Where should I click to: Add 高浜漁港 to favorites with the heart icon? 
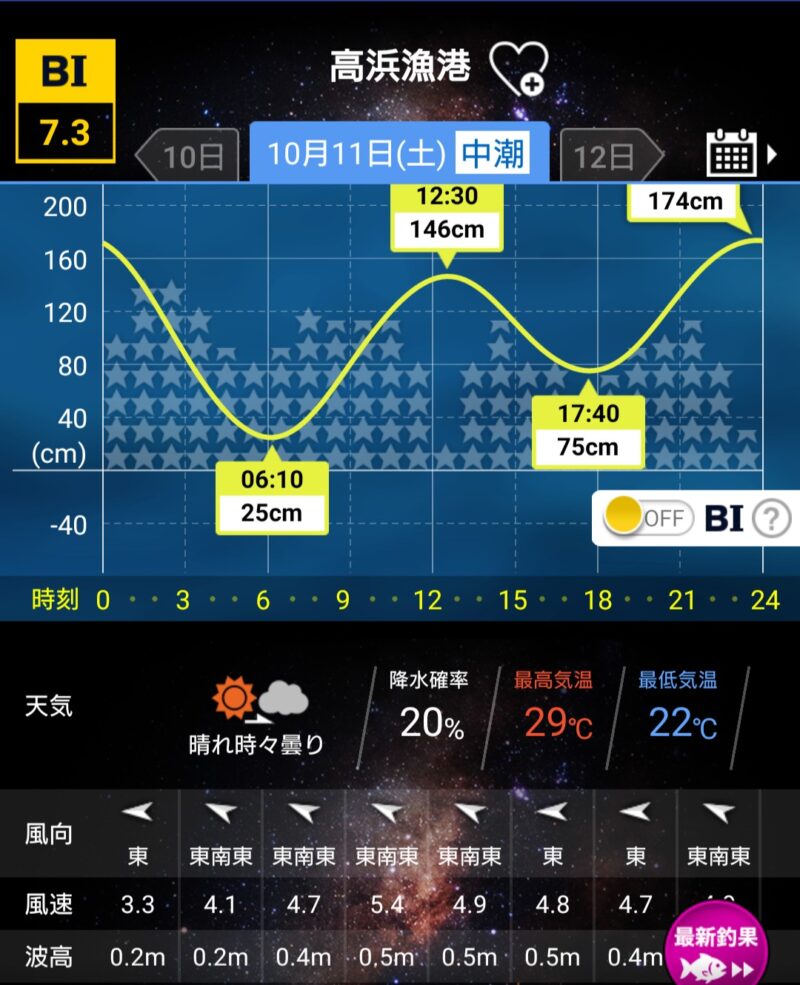tap(519, 66)
